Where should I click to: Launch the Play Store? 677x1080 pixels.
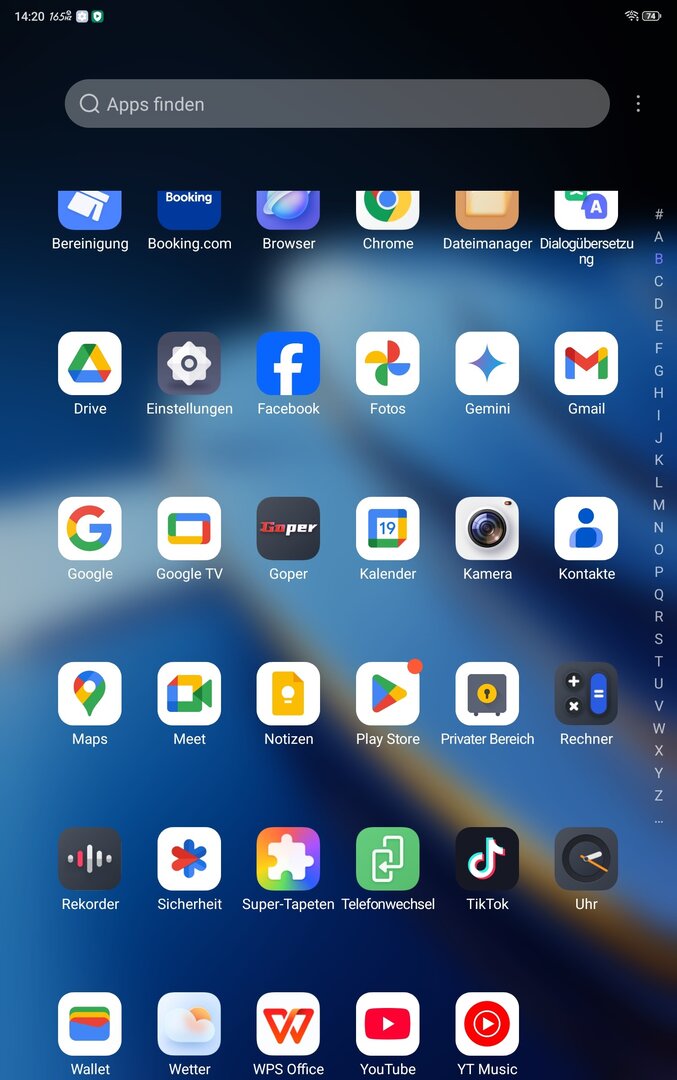pos(388,695)
